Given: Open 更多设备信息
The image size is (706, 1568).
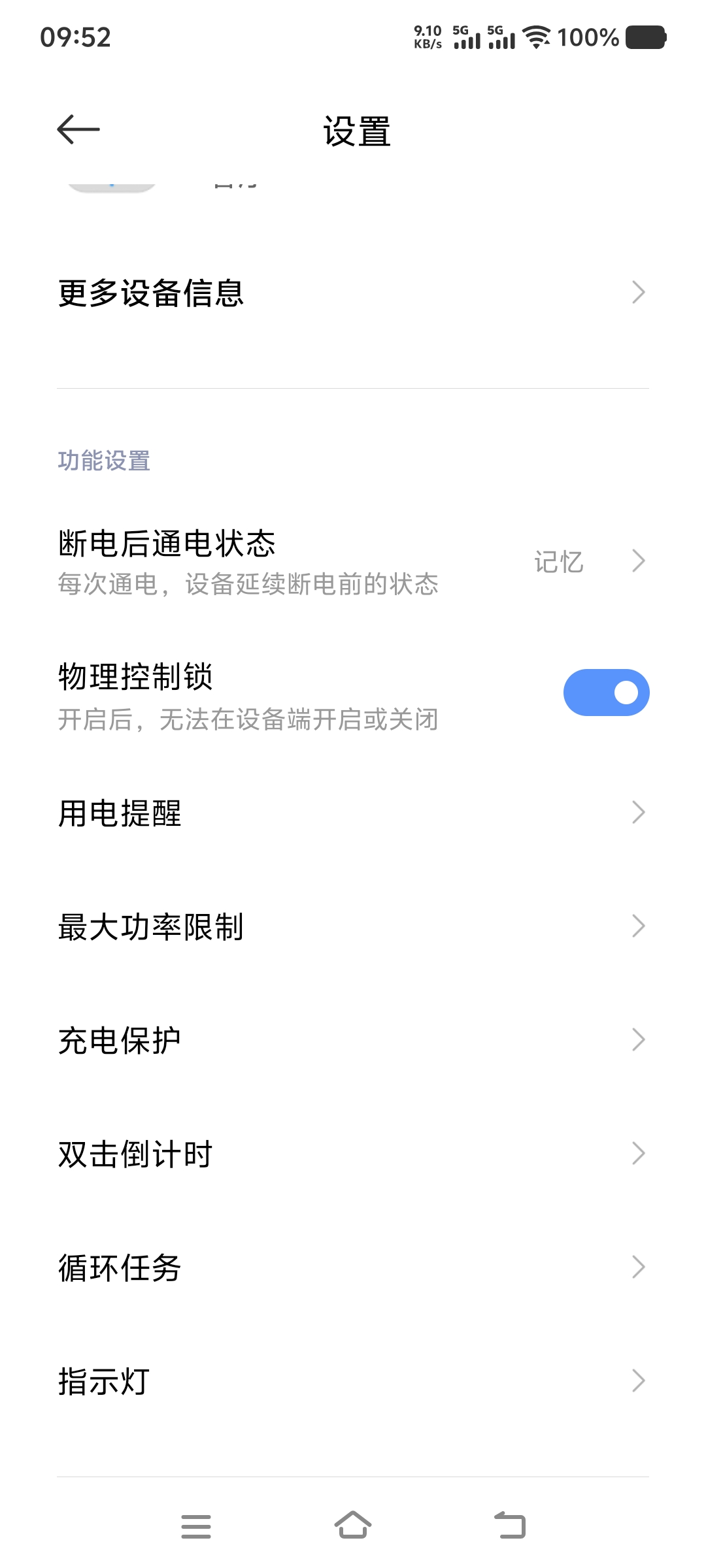Looking at the screenshot, I should click(353, 293).
